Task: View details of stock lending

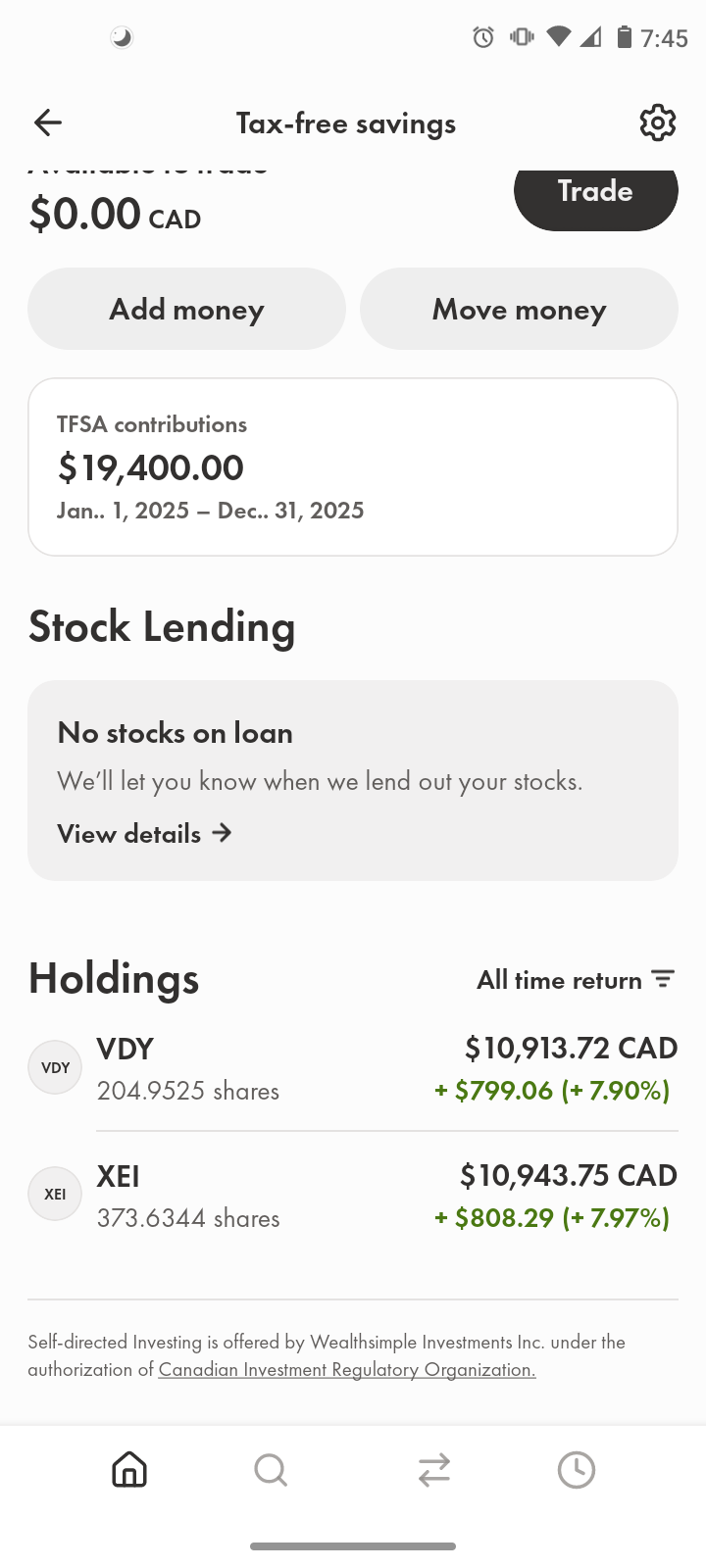Action: click(x=144, y=833)
